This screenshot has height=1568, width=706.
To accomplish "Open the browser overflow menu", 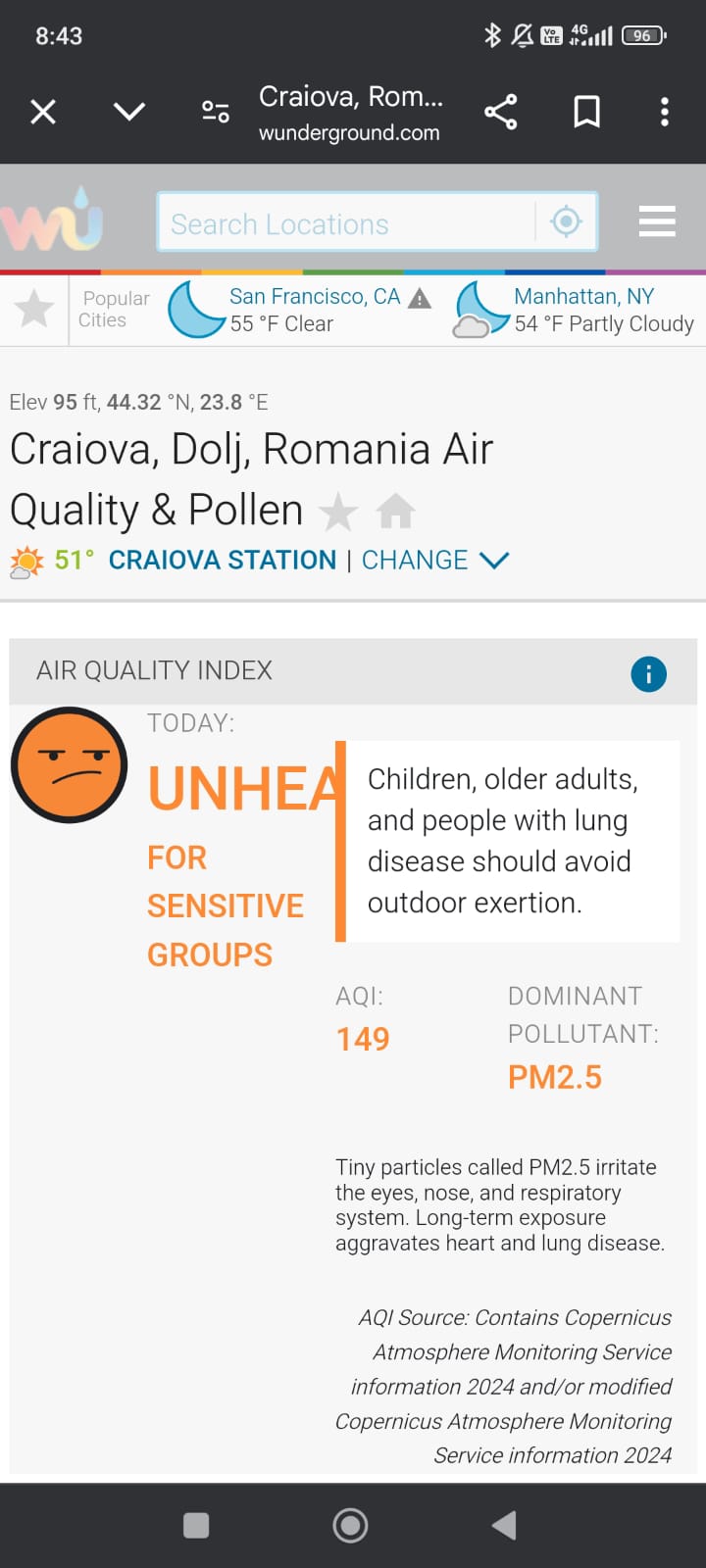I will [665, 112].
